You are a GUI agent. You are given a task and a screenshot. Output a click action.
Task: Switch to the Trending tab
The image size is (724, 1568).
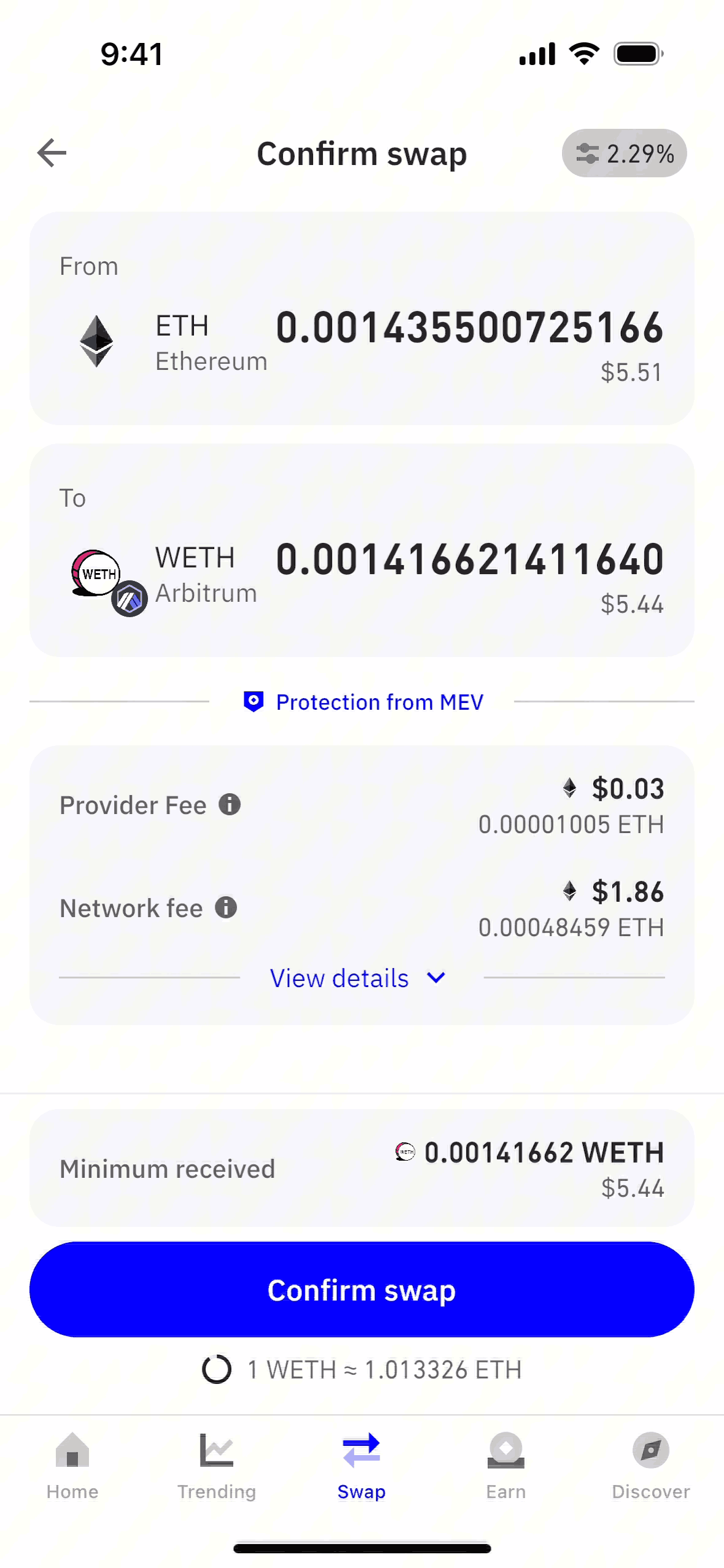[x=217, y=1466]
